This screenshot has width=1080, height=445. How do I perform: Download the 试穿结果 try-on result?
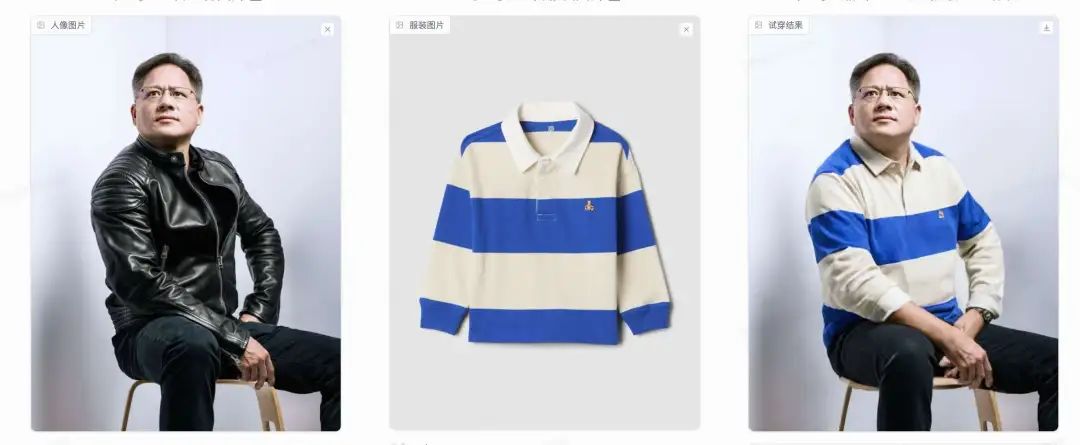click(1046, 28)
